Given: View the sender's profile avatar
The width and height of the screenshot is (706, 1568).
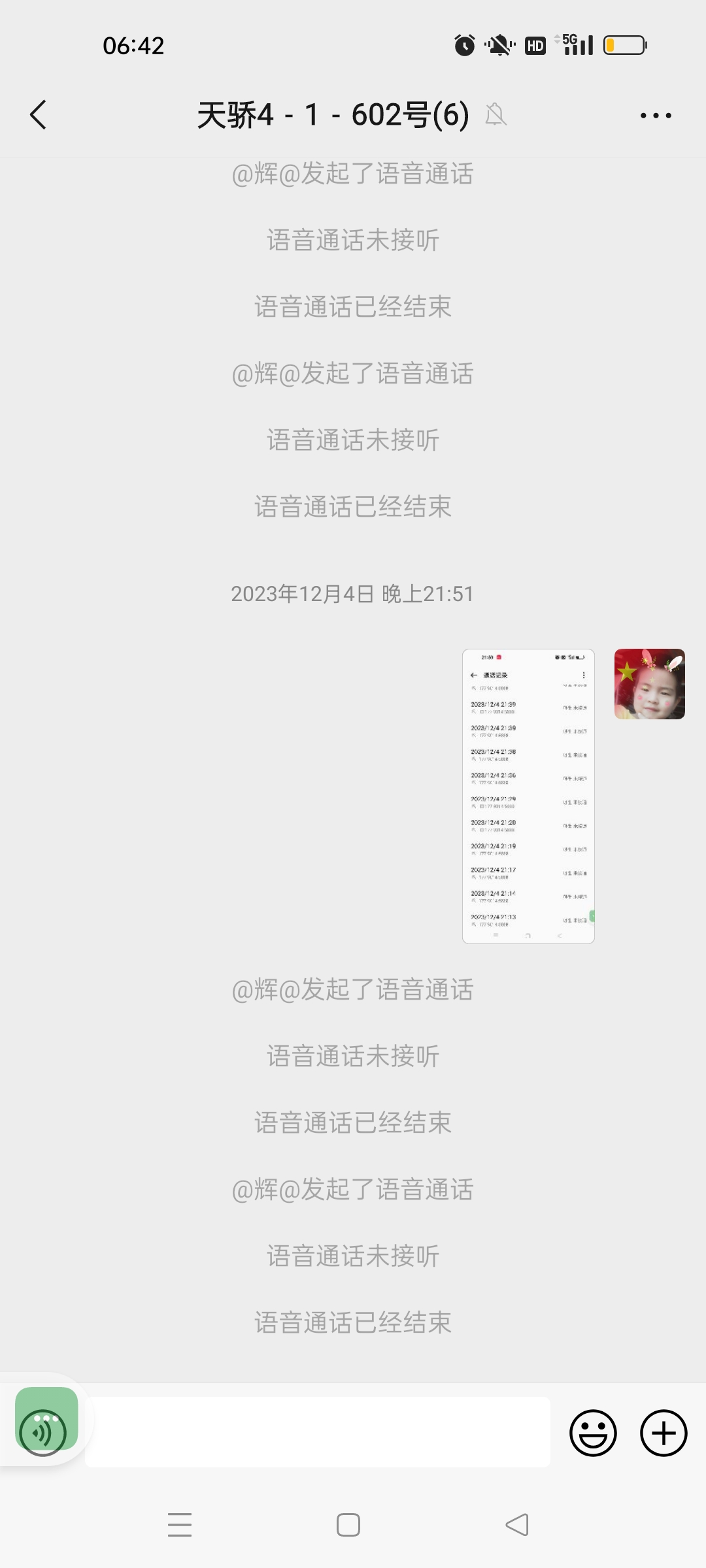Looking at the screenshot, I should pos(649,684).
